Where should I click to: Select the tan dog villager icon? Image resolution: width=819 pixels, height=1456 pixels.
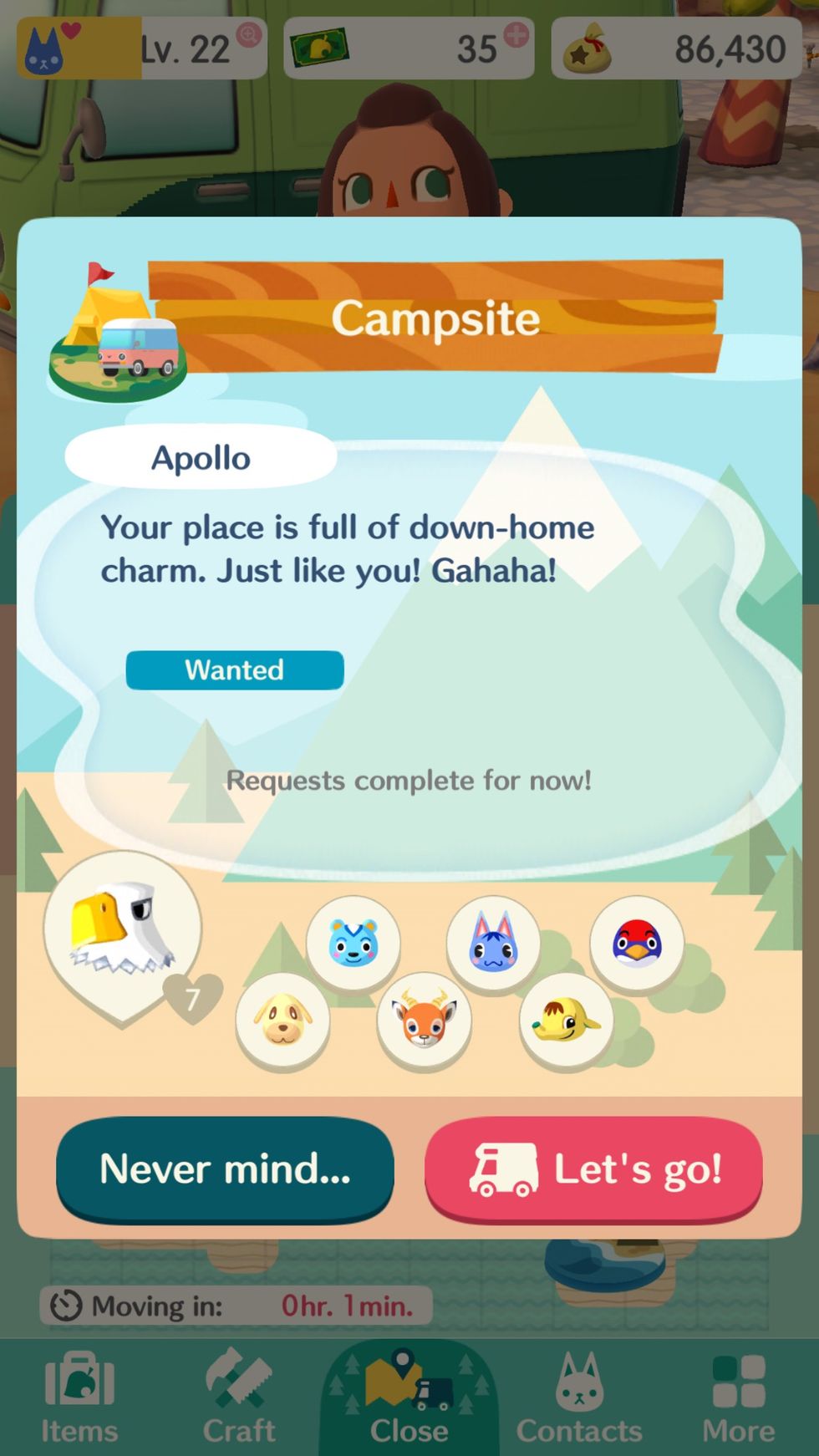[282, 1020]
